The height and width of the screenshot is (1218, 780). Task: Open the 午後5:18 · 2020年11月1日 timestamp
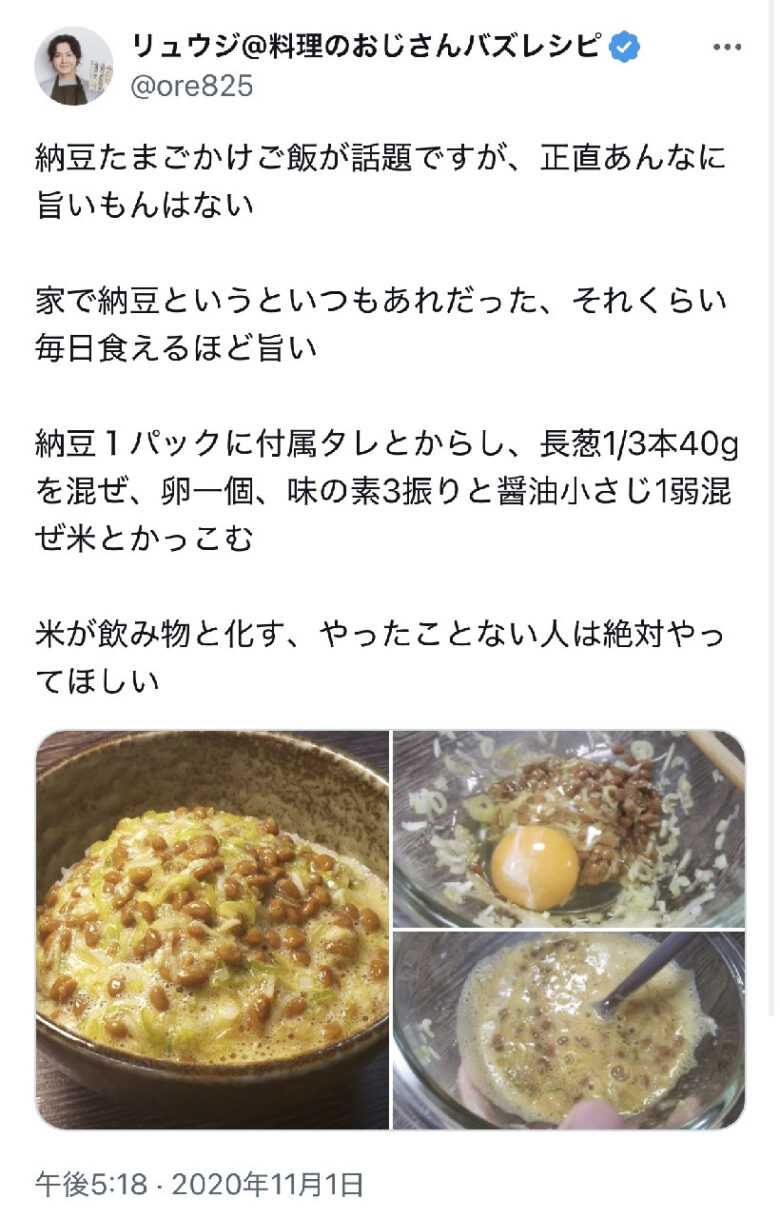point(200,1185)
